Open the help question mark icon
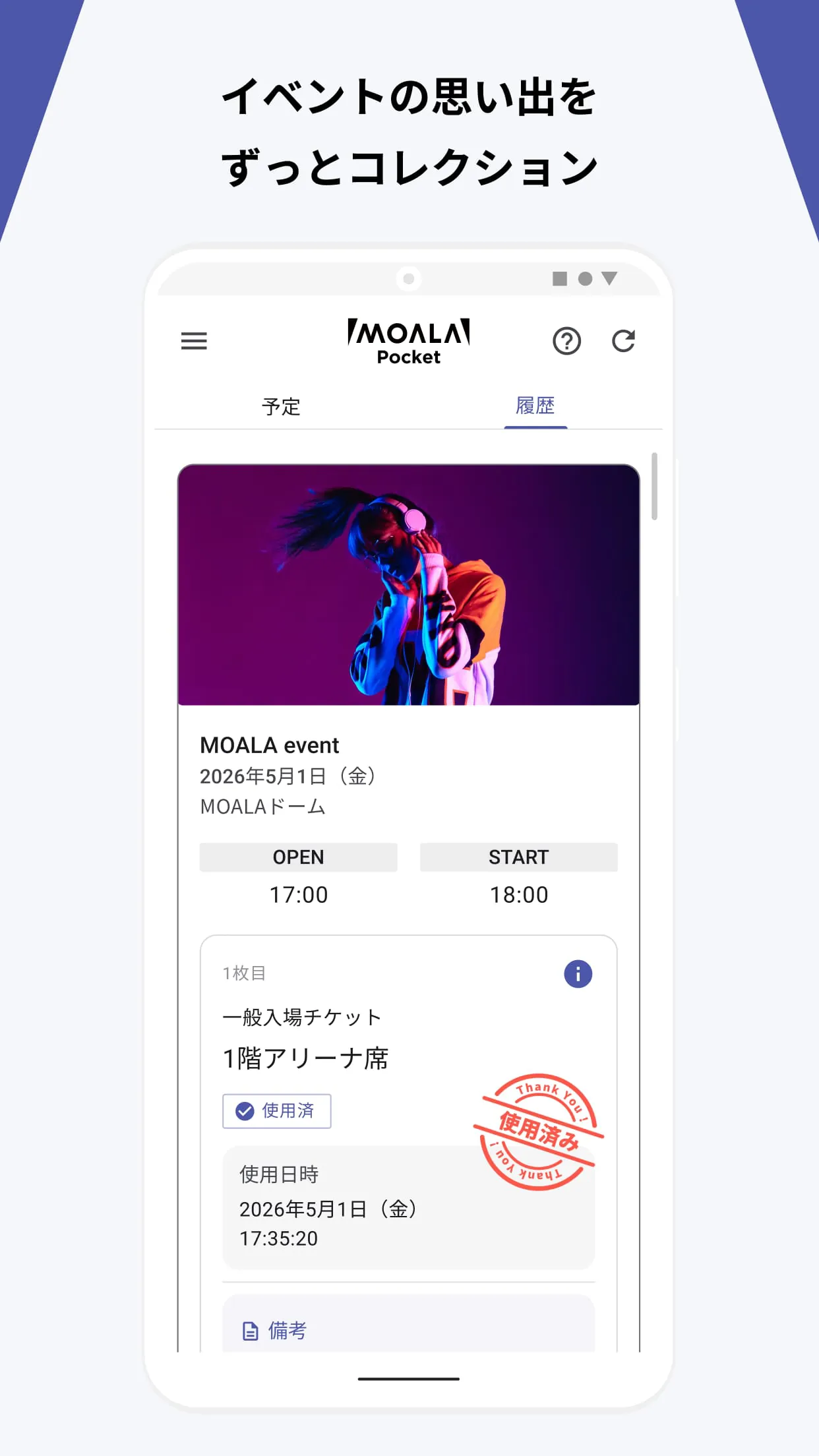The image size is (819, 1456). point(566,341)
